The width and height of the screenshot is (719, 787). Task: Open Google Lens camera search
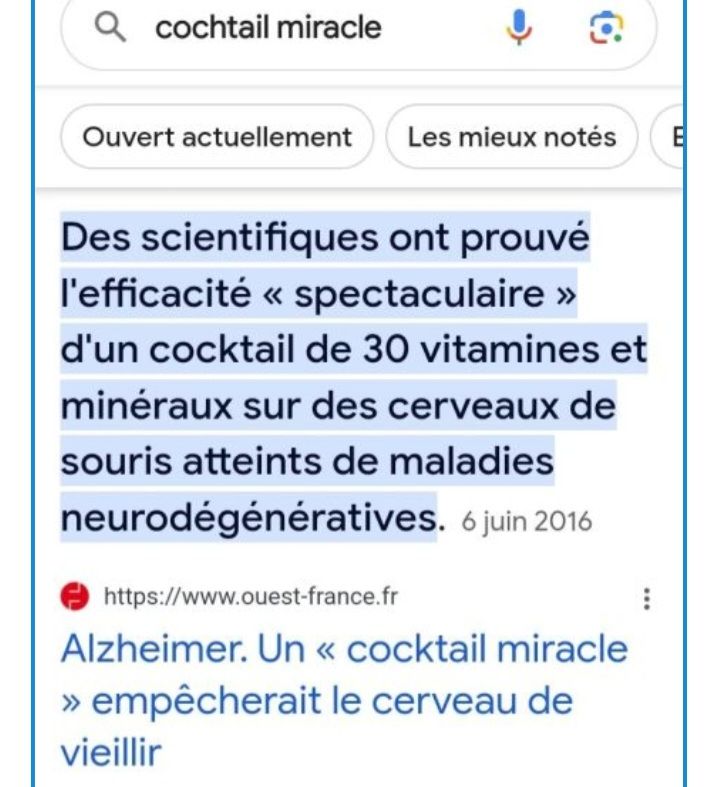pyautogui.click(x=606, y=28)
